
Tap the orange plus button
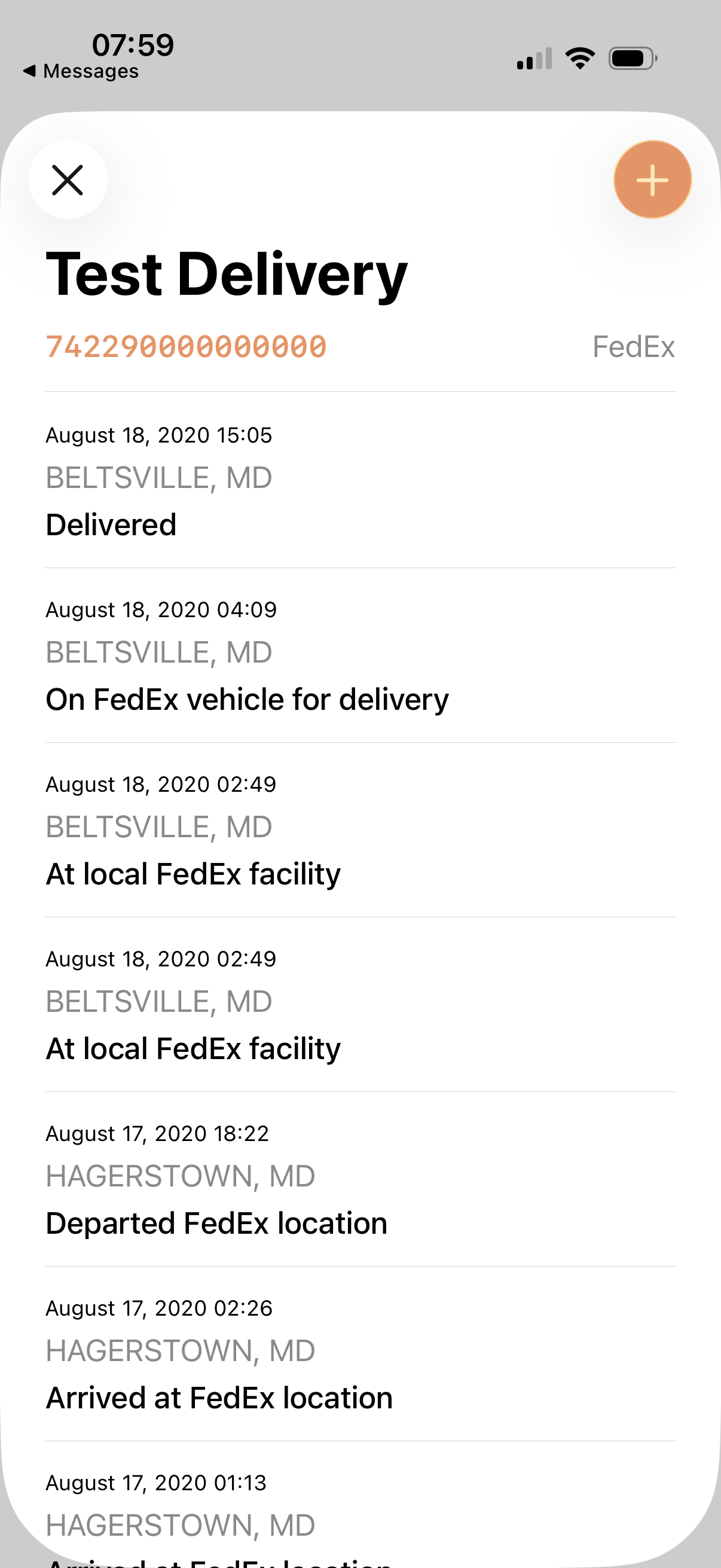click(x=652, y=179)
